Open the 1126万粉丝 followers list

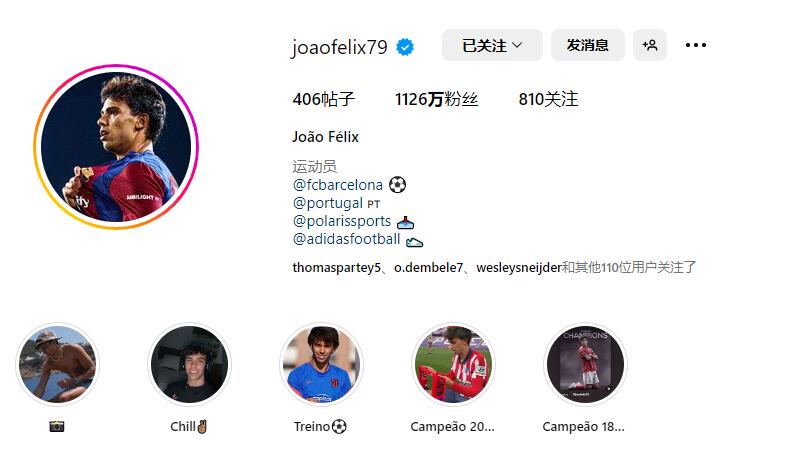436,99
